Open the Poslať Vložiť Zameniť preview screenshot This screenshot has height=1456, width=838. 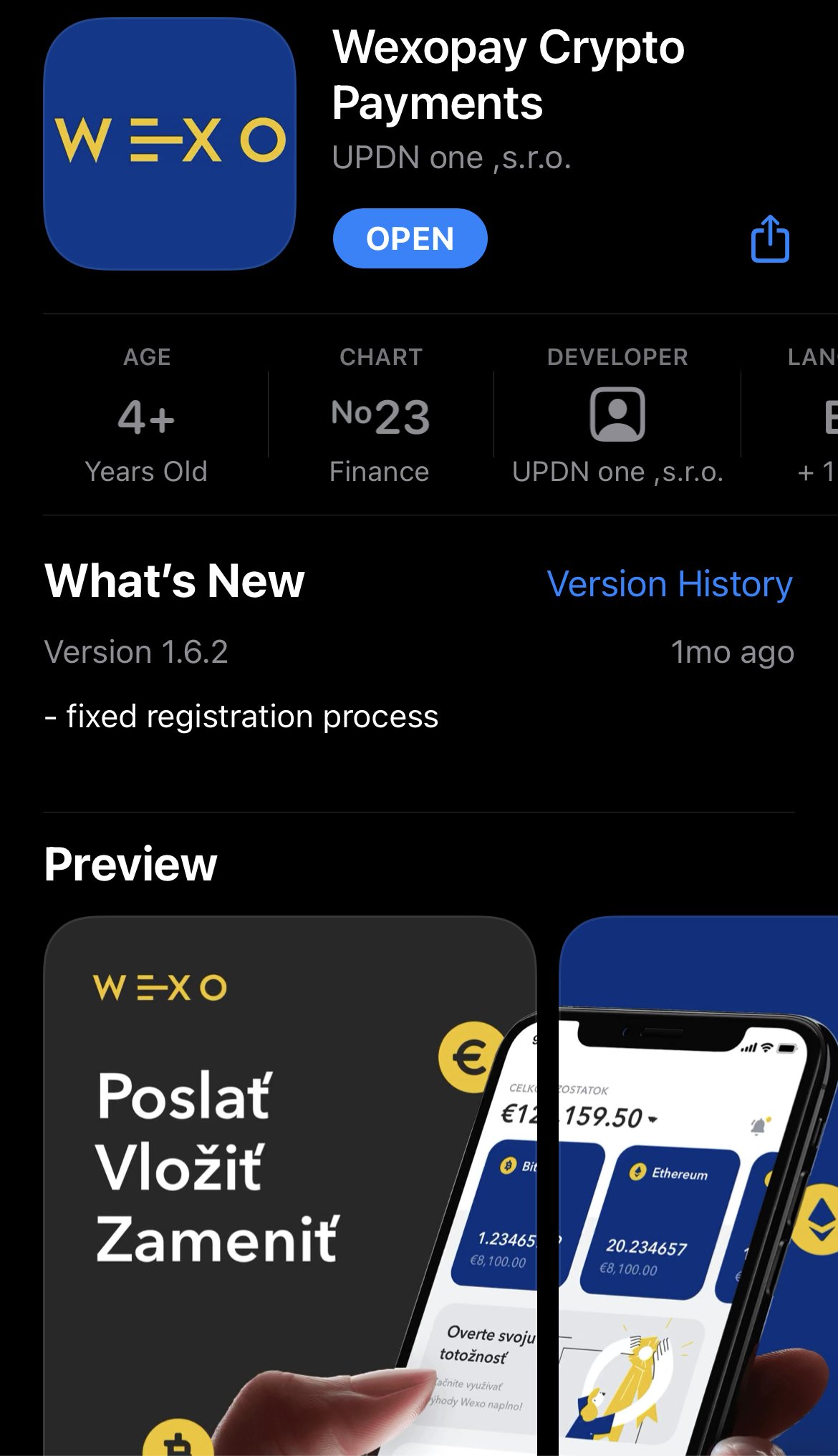(x=290, y=1185)
